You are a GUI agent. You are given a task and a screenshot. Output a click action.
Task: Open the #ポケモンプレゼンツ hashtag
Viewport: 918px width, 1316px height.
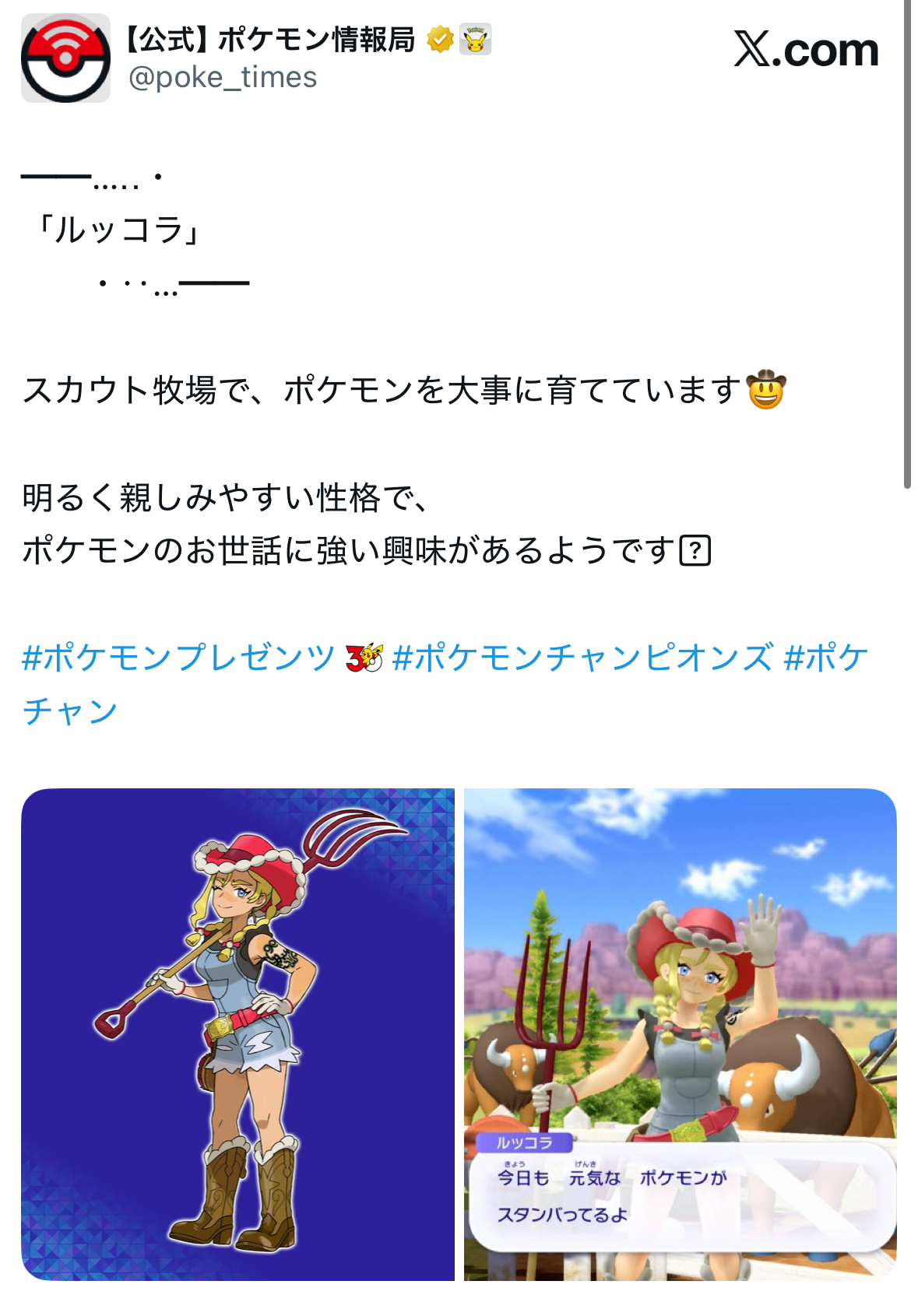click(x=178, y=658)
